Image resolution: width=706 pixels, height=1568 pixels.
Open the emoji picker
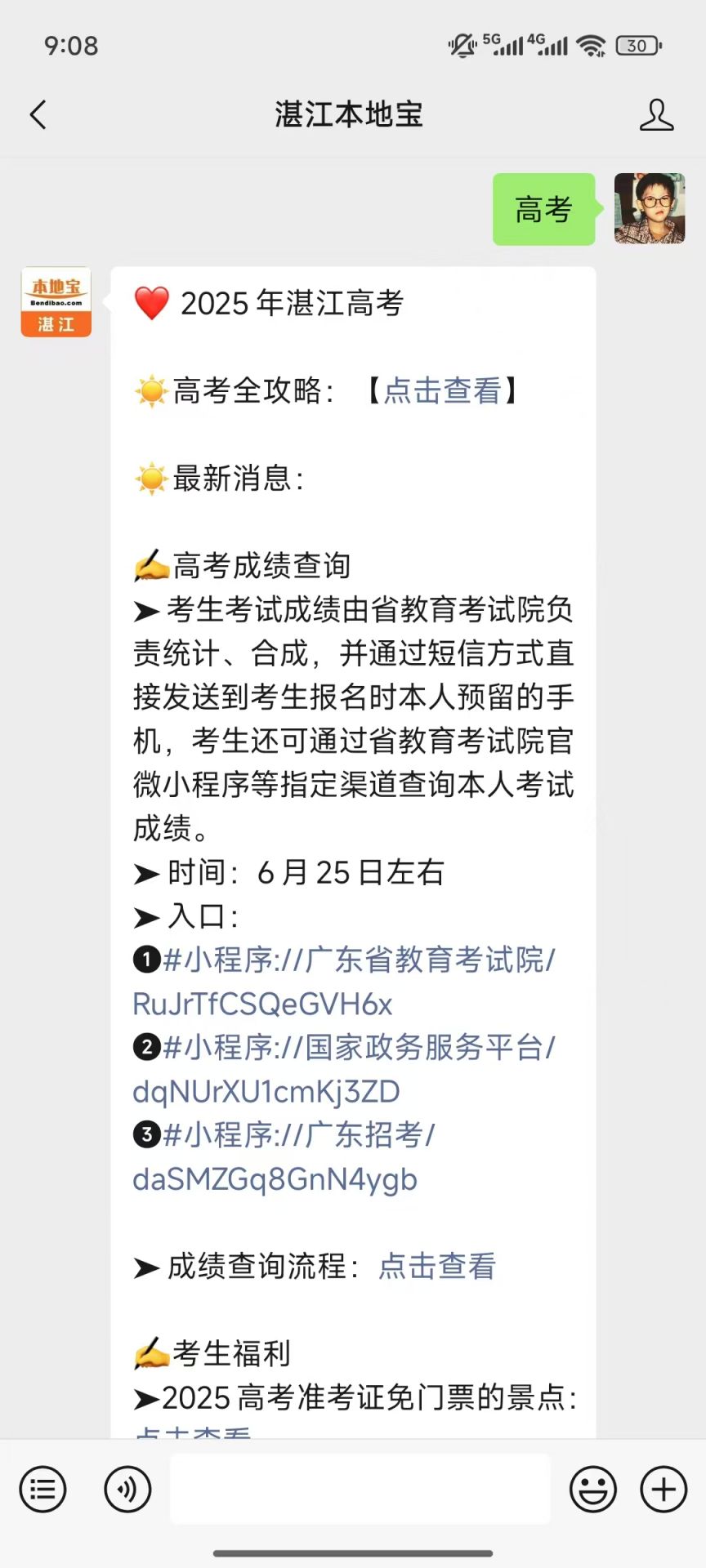[x=592, y=1489]
